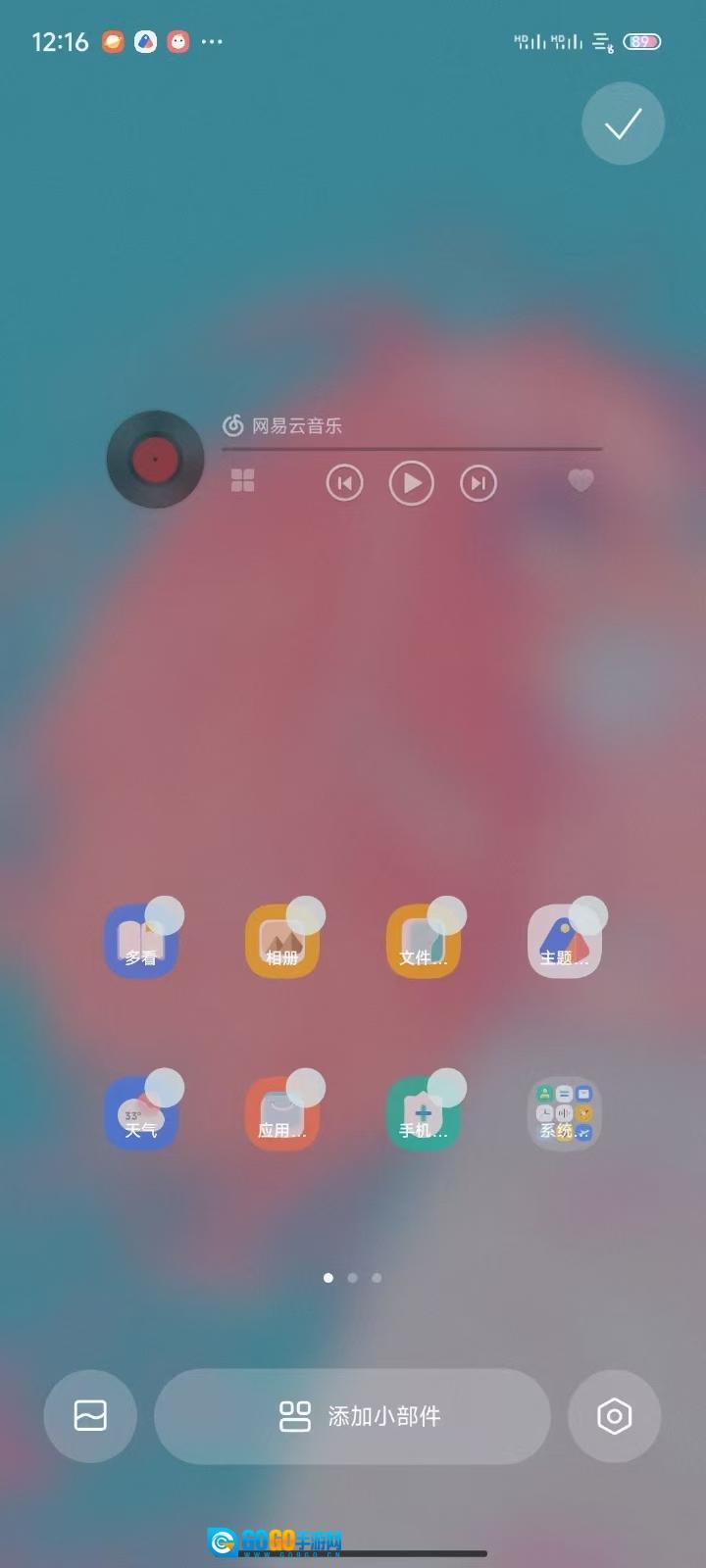Tap 添加小部件 to add a widget
The height and width of the screenshot is (1568, 706).
(x=352, y=1416)
